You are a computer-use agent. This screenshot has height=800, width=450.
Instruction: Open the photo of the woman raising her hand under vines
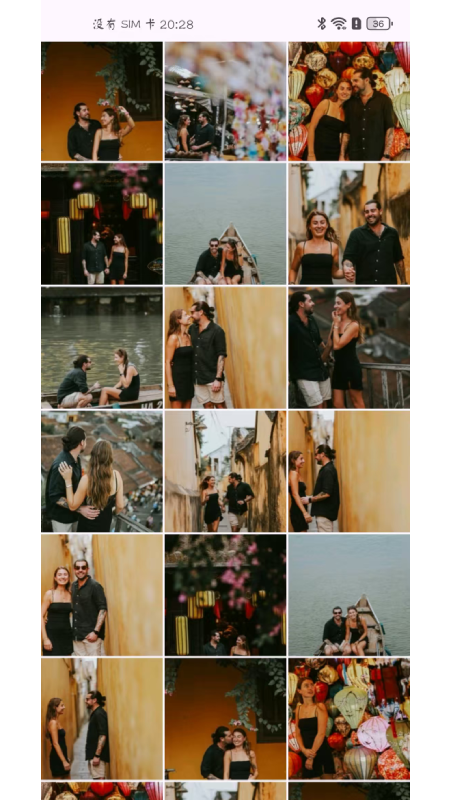102,102
